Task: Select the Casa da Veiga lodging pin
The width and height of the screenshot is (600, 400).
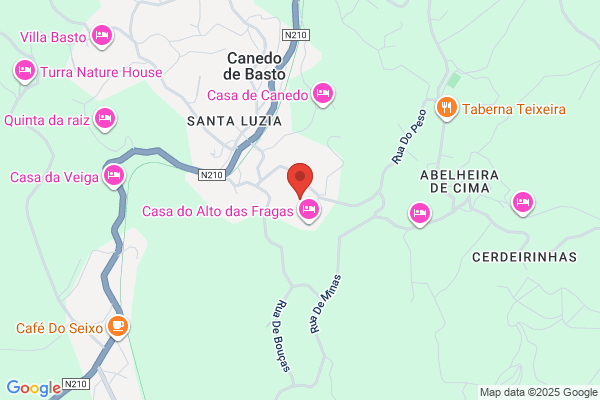Action: [114, 176]
